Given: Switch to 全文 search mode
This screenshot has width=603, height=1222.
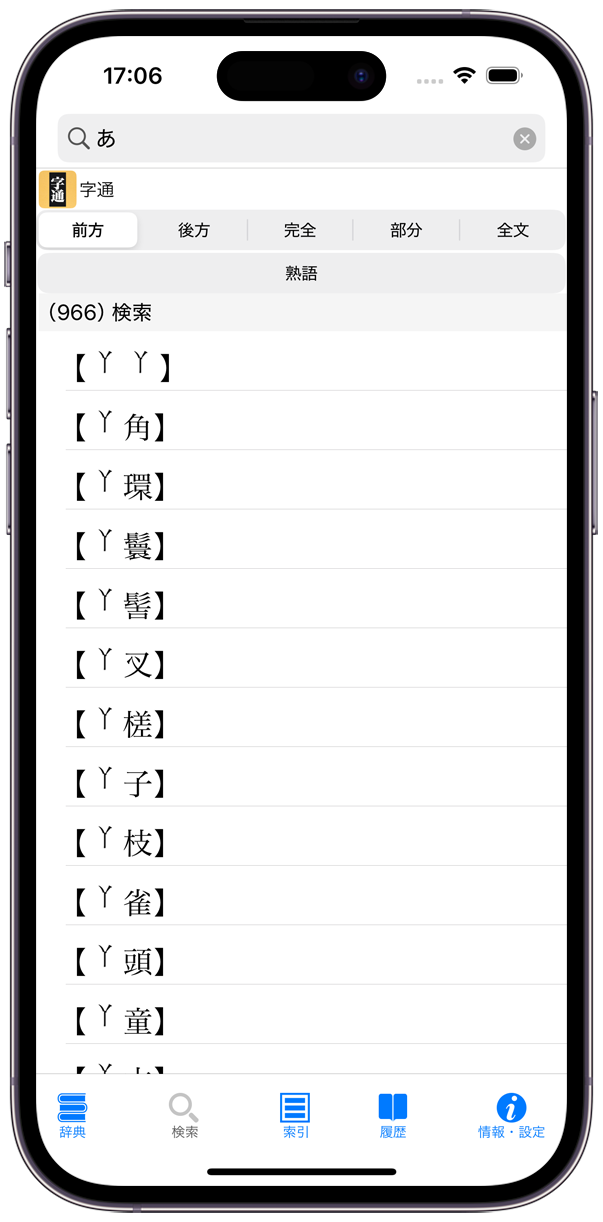Looking at the screenshot, I should coord(512,230).
